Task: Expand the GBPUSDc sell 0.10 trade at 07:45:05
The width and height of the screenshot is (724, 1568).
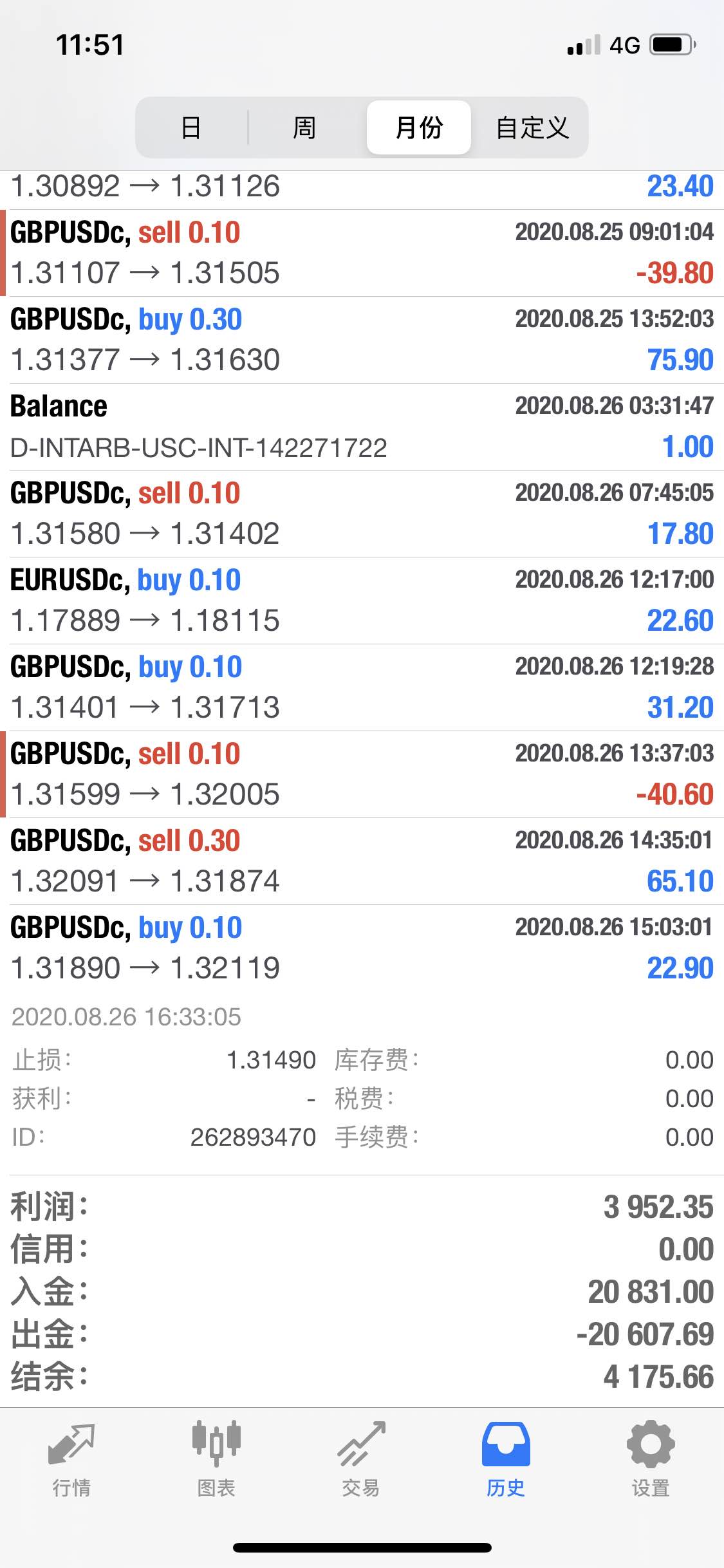Action: click(362, 514)
